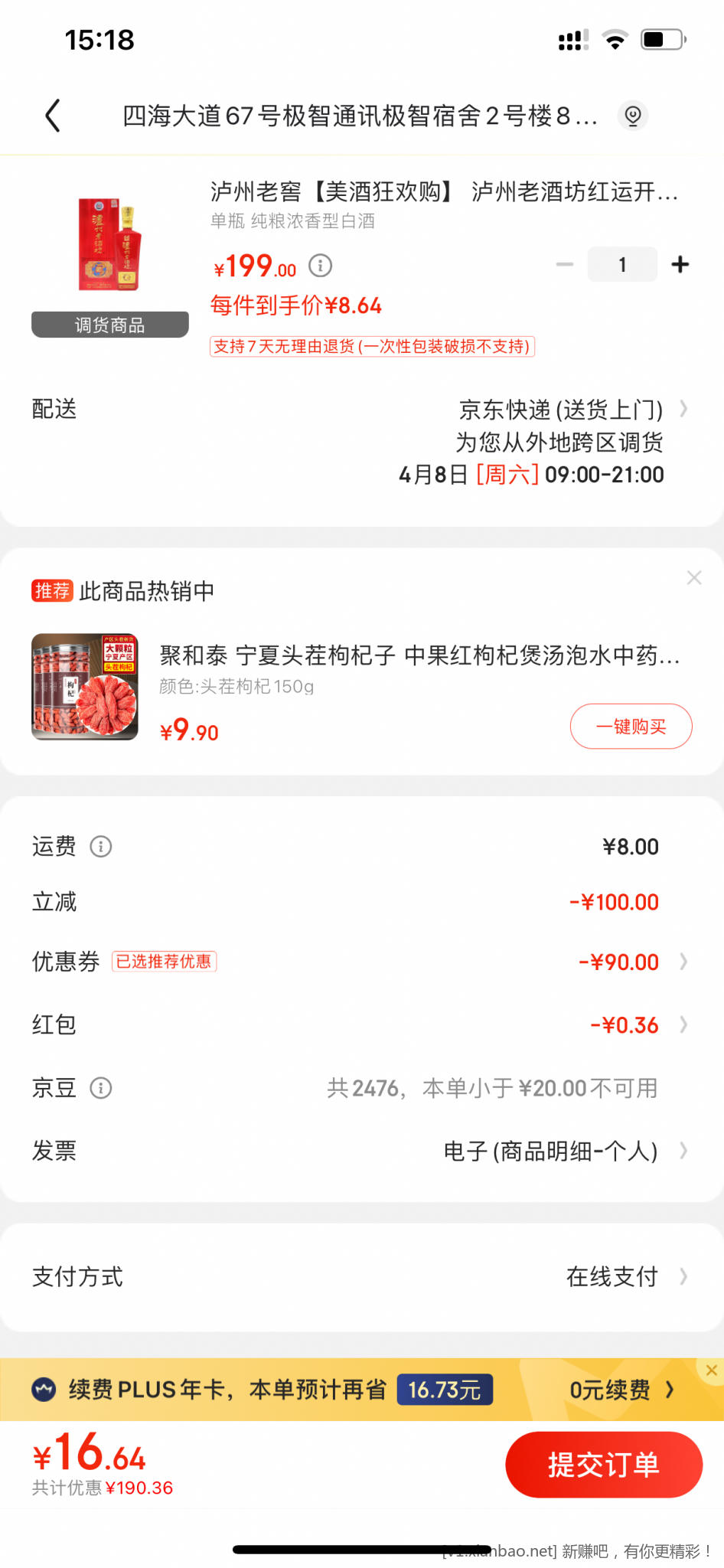Edit the 发票 invoice settings

551,1151
